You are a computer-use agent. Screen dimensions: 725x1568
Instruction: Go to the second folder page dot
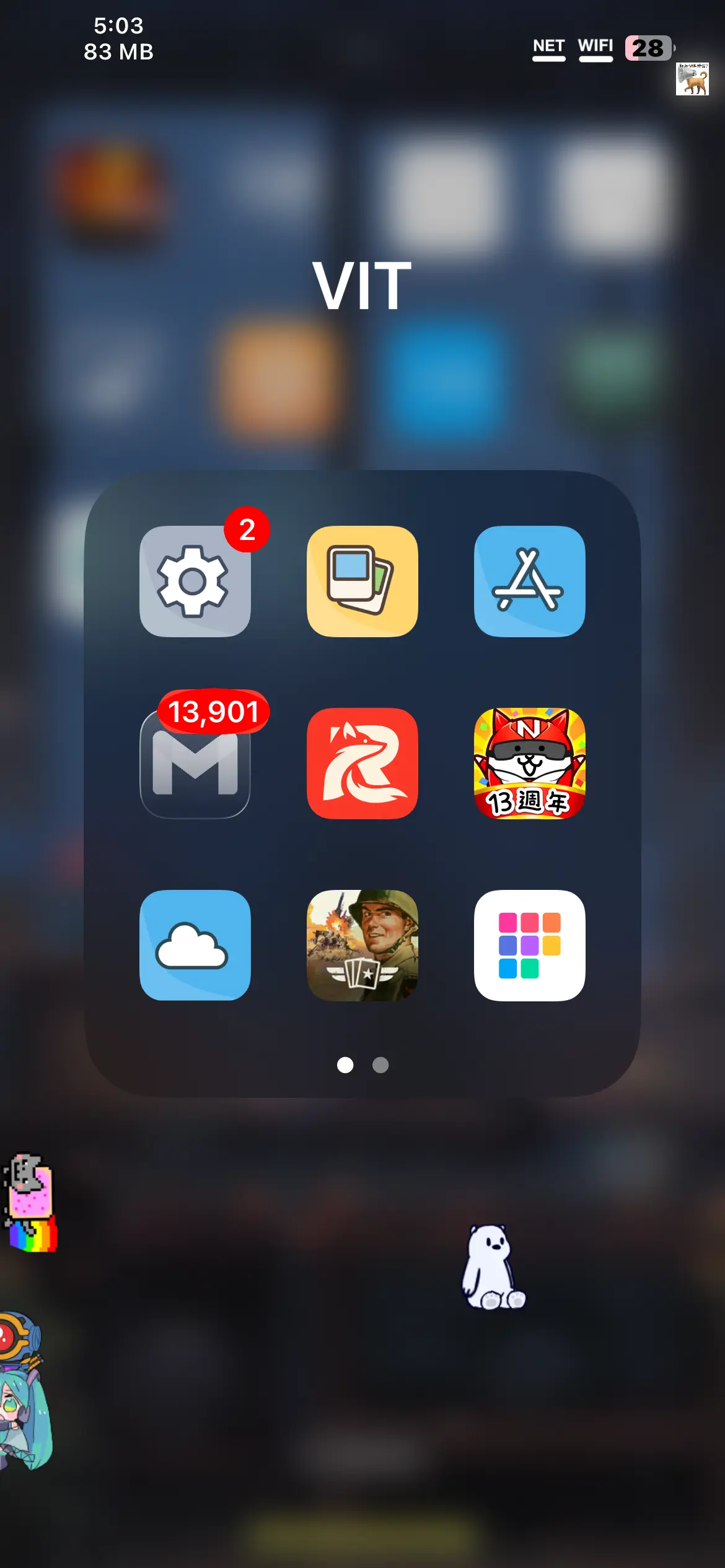(380, 1065)
